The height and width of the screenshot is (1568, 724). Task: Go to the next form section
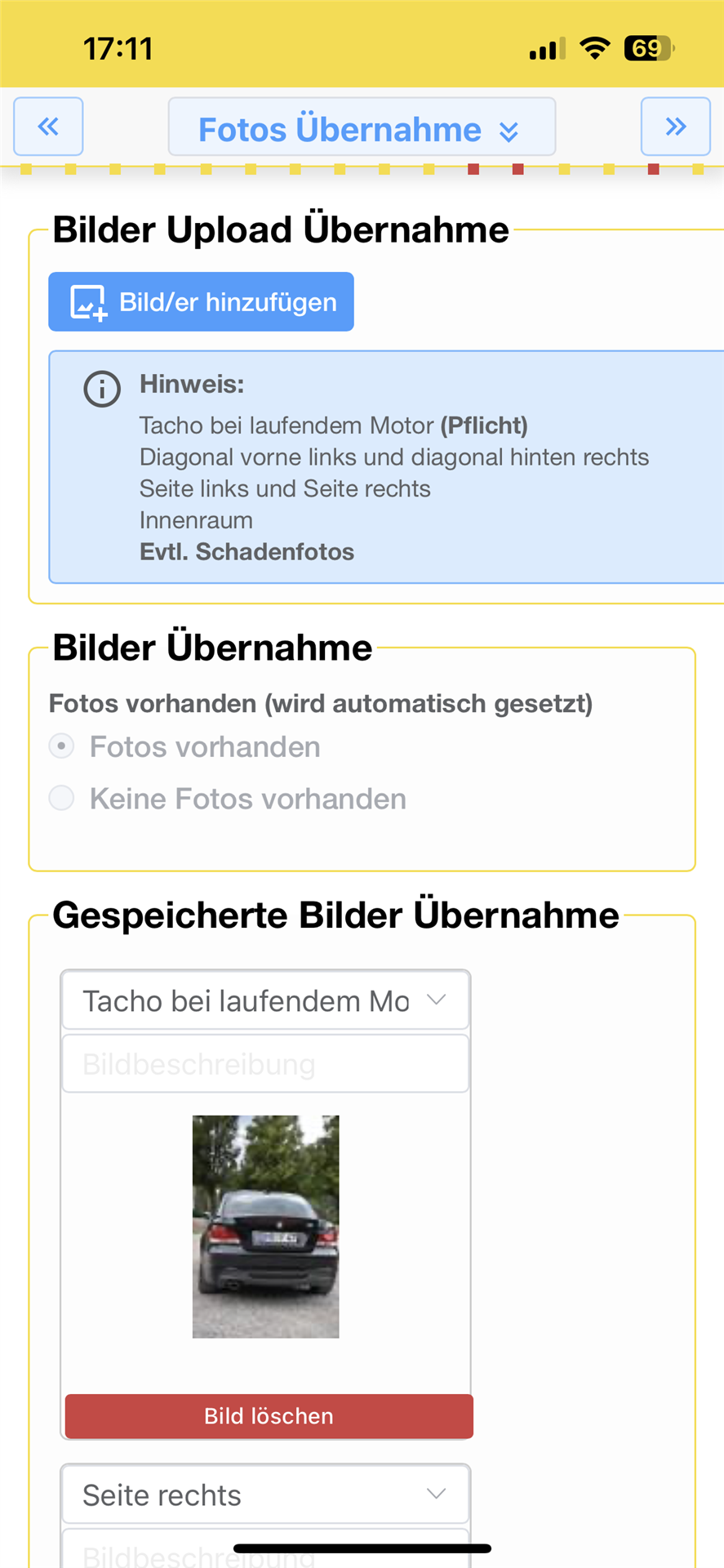coord(675,127)
